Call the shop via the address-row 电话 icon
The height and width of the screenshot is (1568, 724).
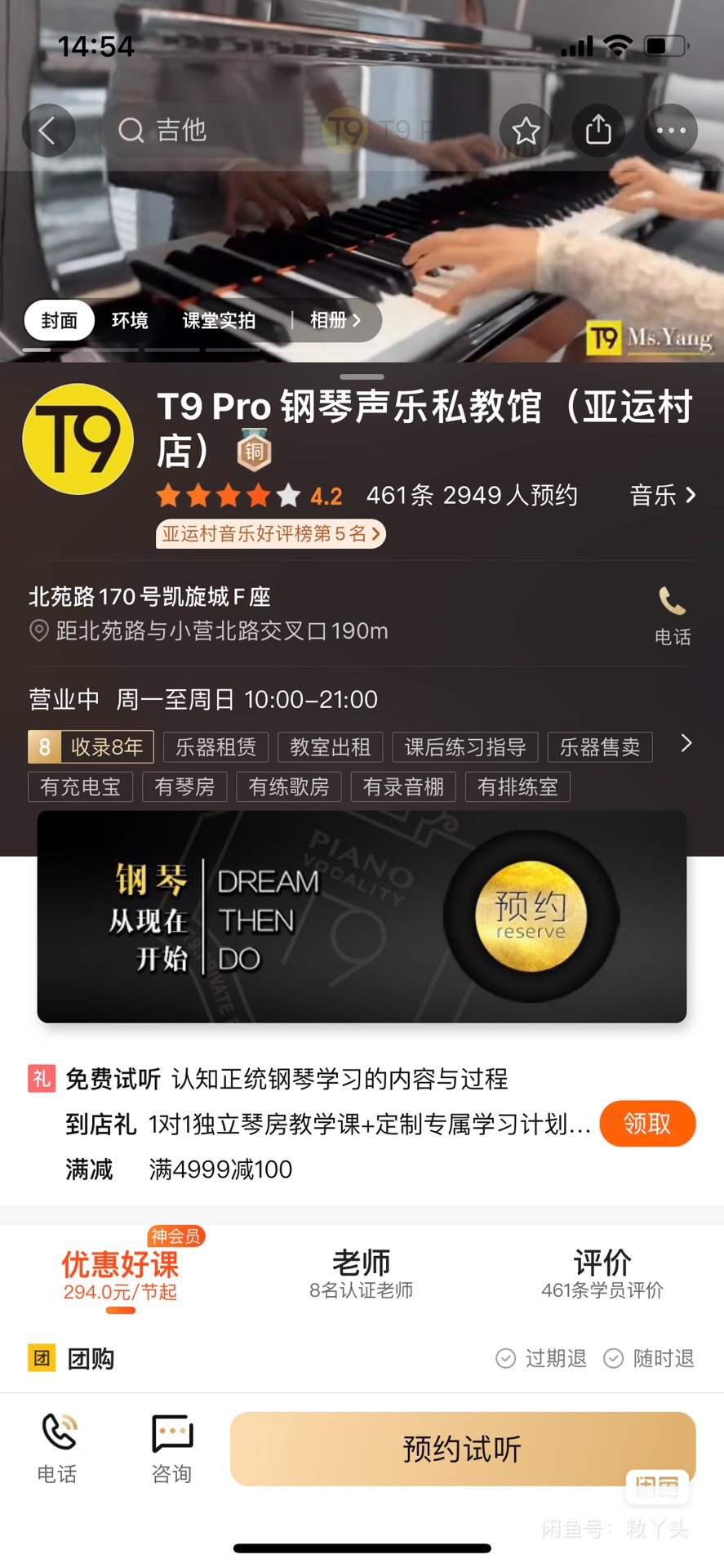673,615
